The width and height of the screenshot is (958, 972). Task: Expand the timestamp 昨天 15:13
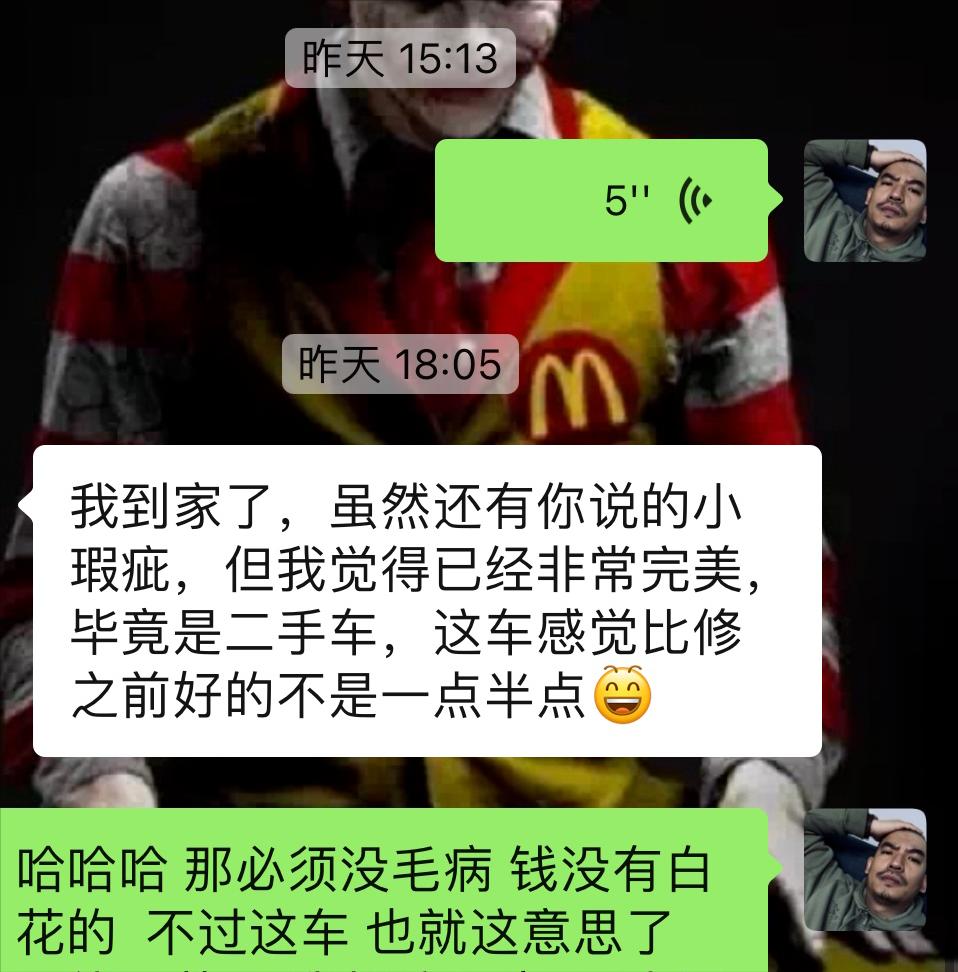[x=402, y=57]
